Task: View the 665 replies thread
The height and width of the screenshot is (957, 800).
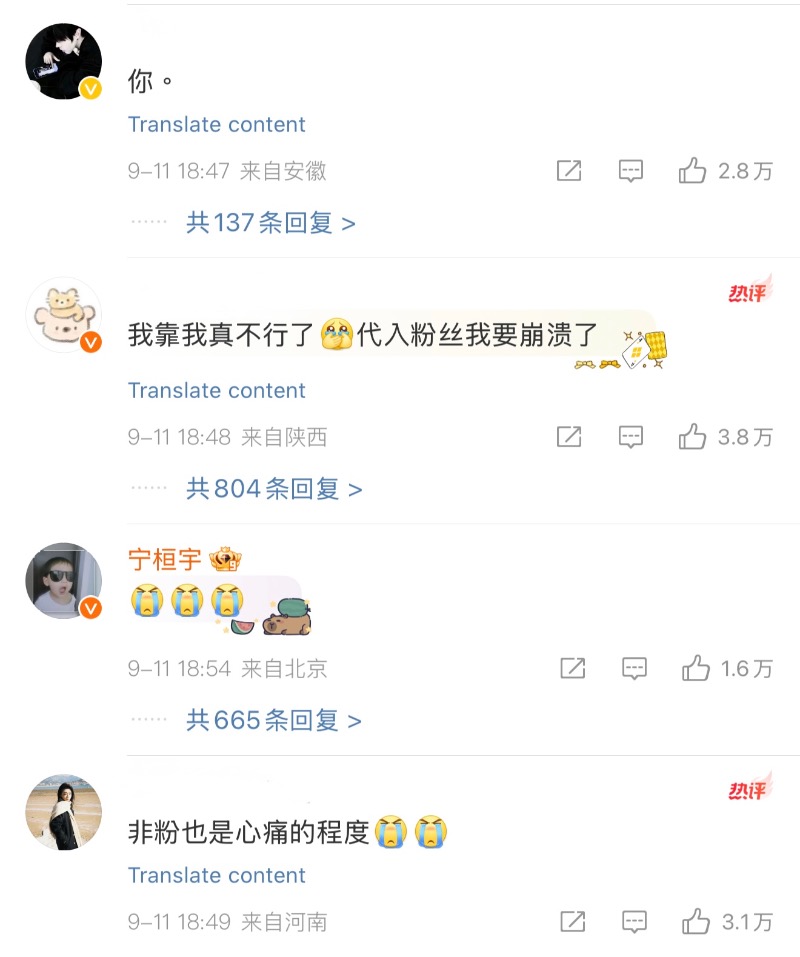Action: [x=273, y=720]
